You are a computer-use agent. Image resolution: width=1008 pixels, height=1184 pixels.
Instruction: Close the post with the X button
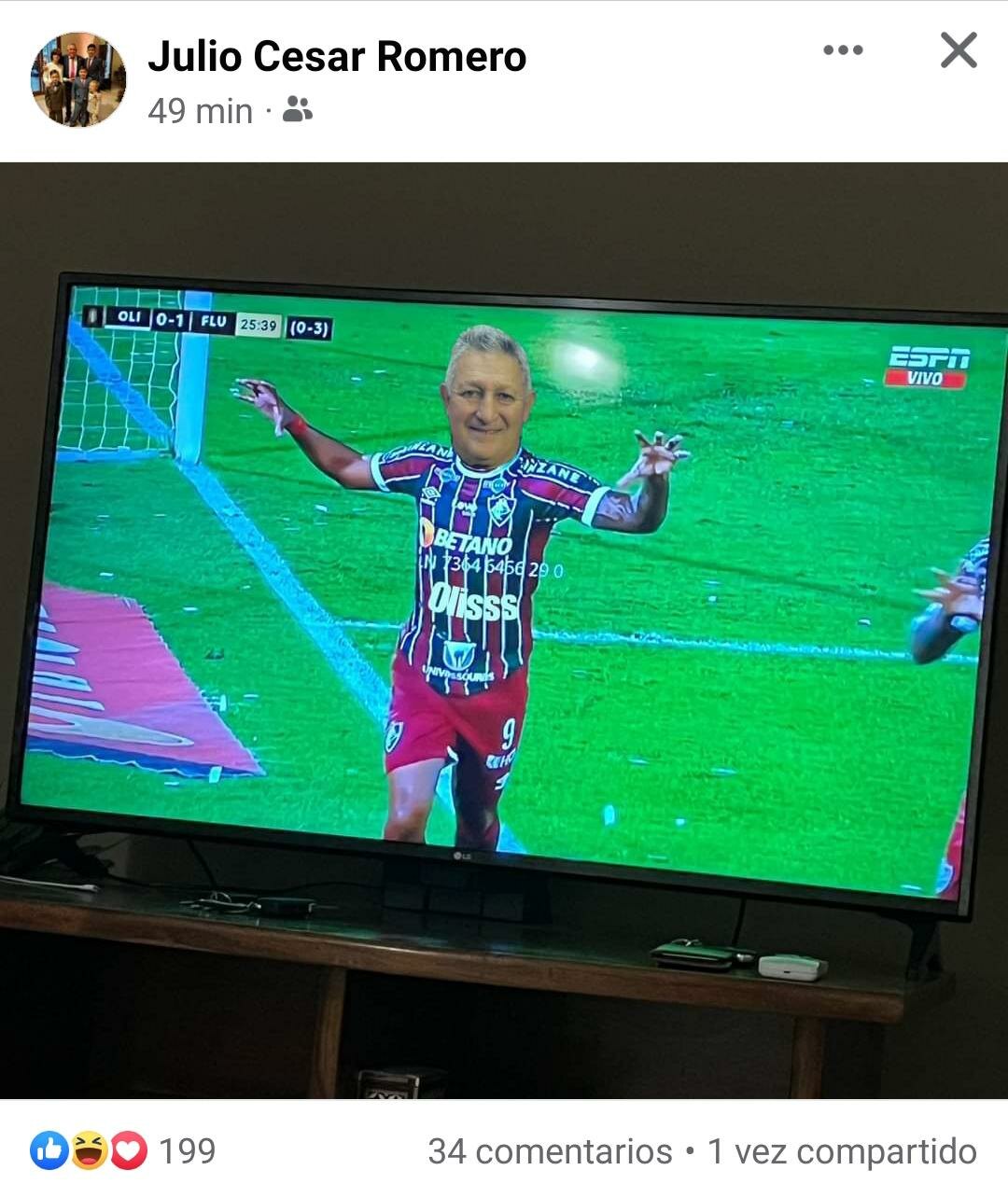959,50
